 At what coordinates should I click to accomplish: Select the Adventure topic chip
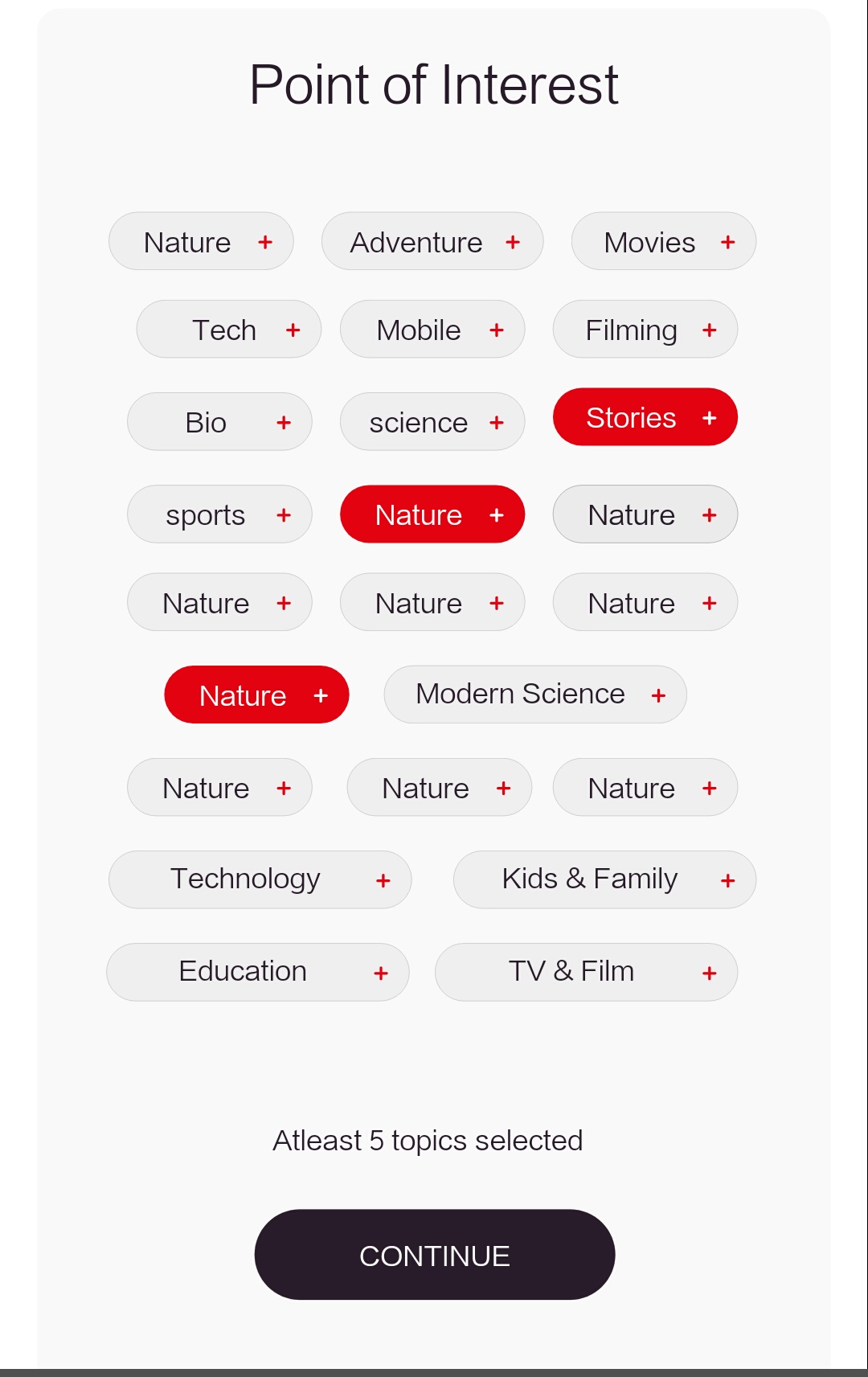tap(432, 242)
